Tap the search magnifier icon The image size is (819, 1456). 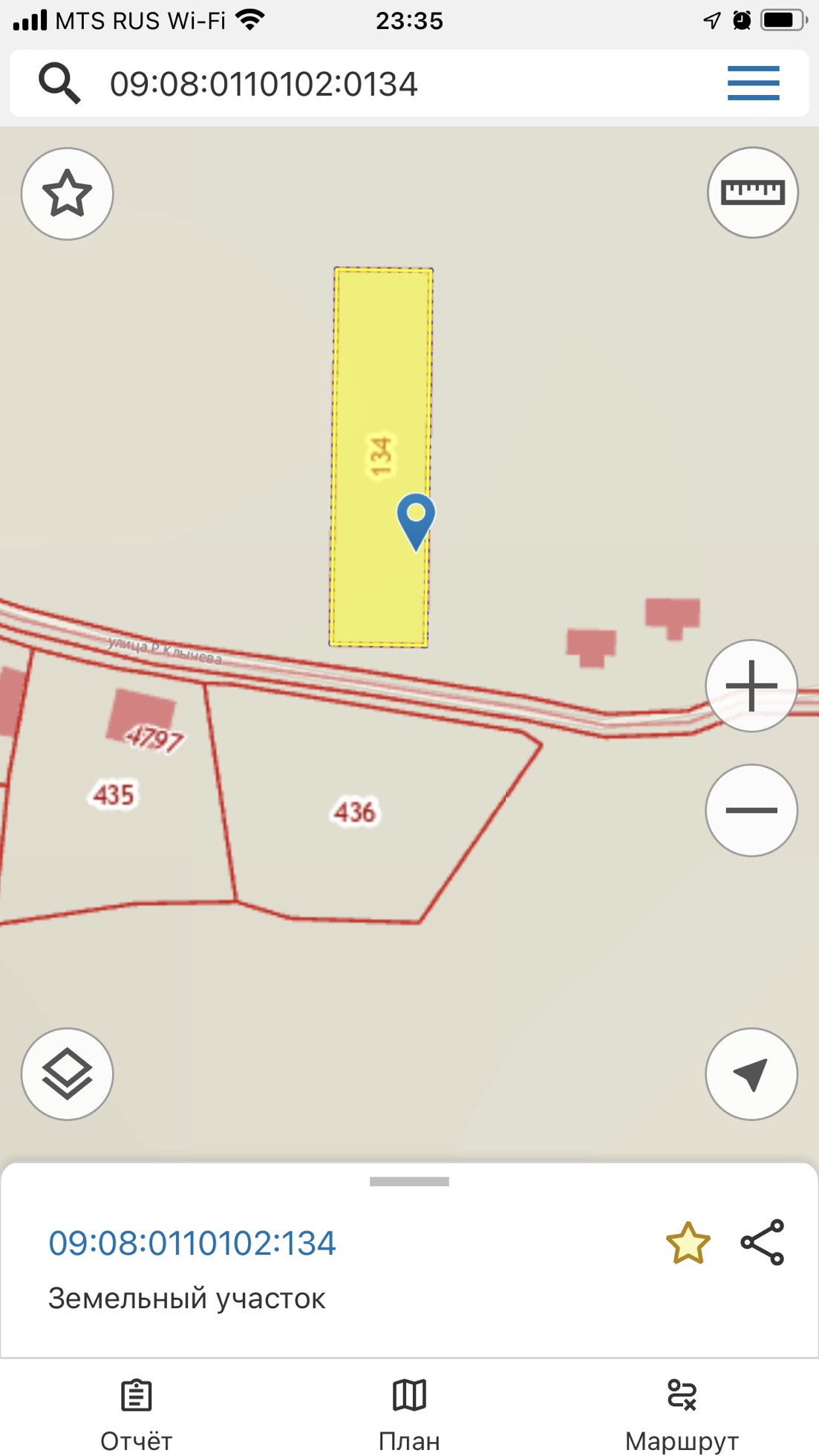[x=59, y=83]
